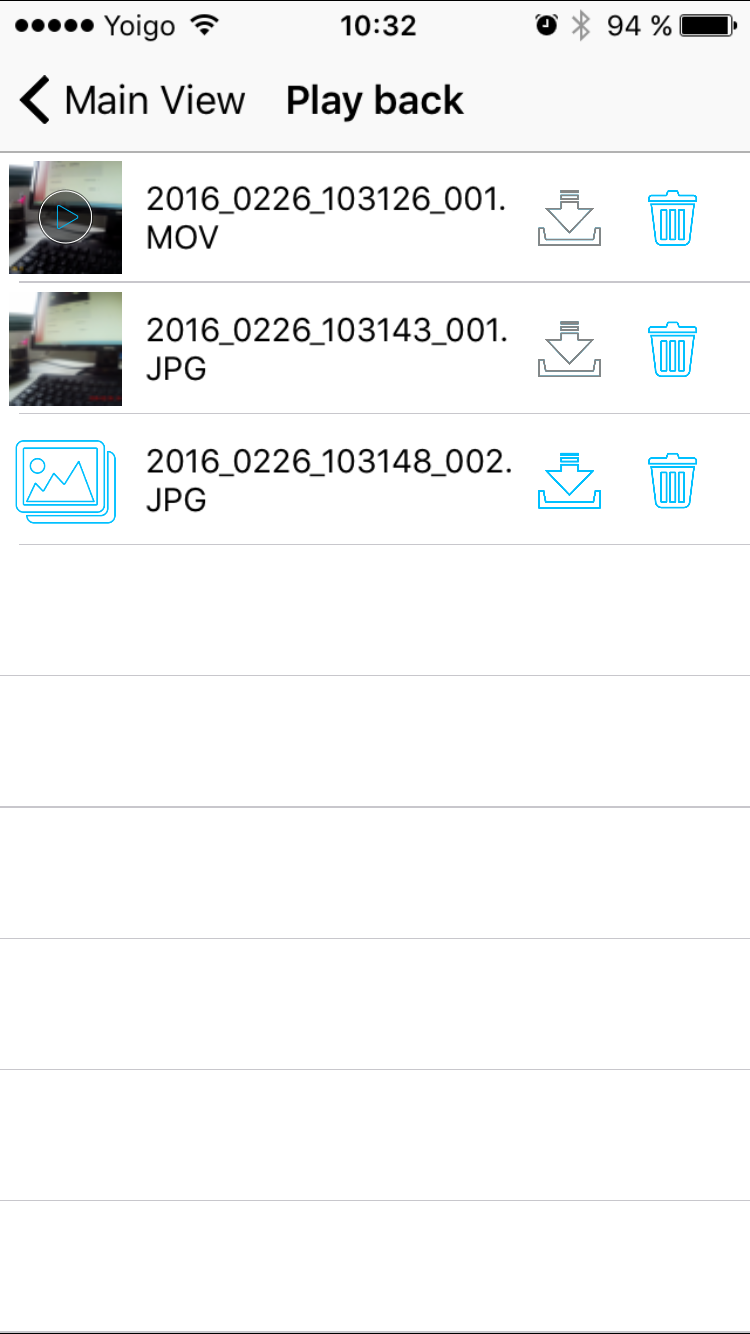This screenshot has width=750, height=1334.
Task: Download the 2016_0226_103143_001.JPG file
Action: (x=569, y=348)
